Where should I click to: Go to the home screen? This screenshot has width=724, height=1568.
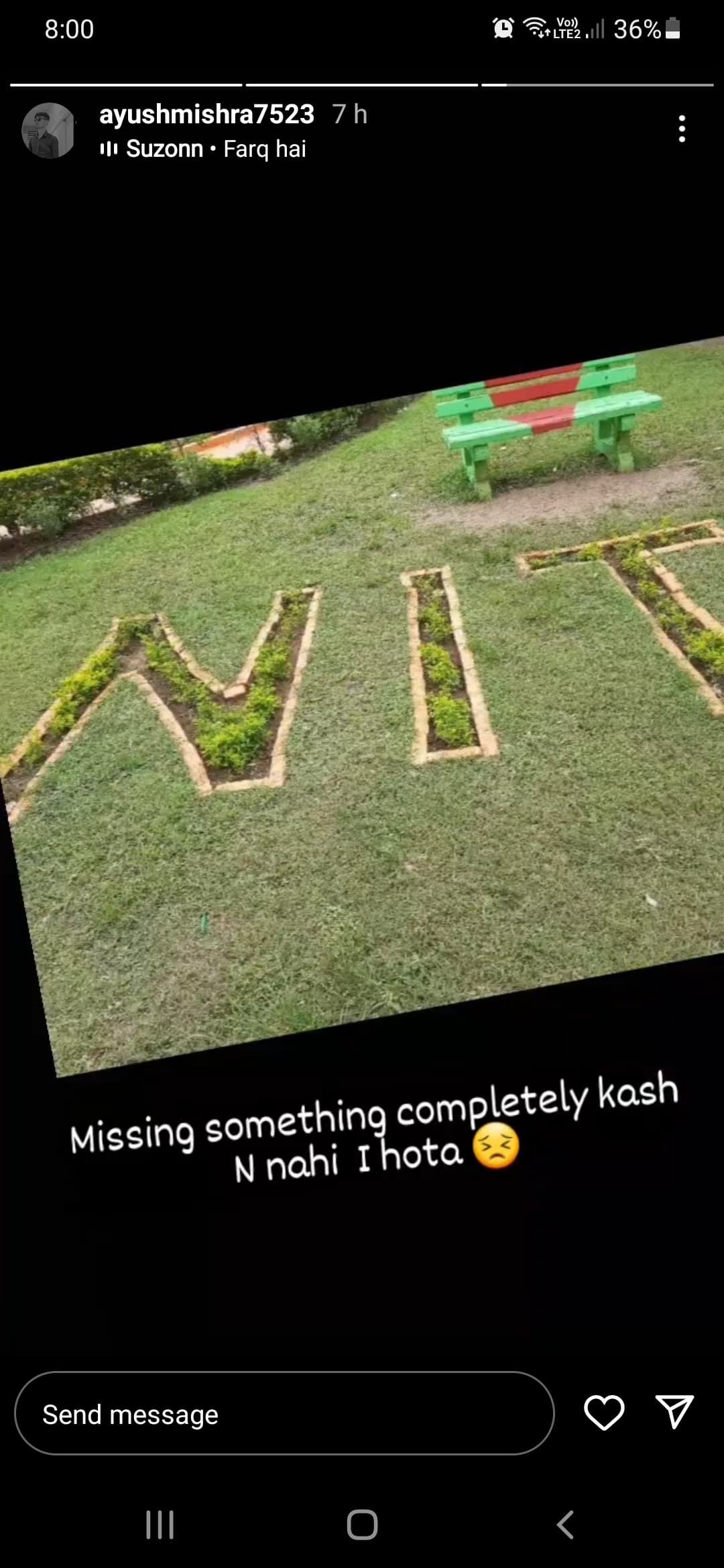click(x=362, y=1525)
